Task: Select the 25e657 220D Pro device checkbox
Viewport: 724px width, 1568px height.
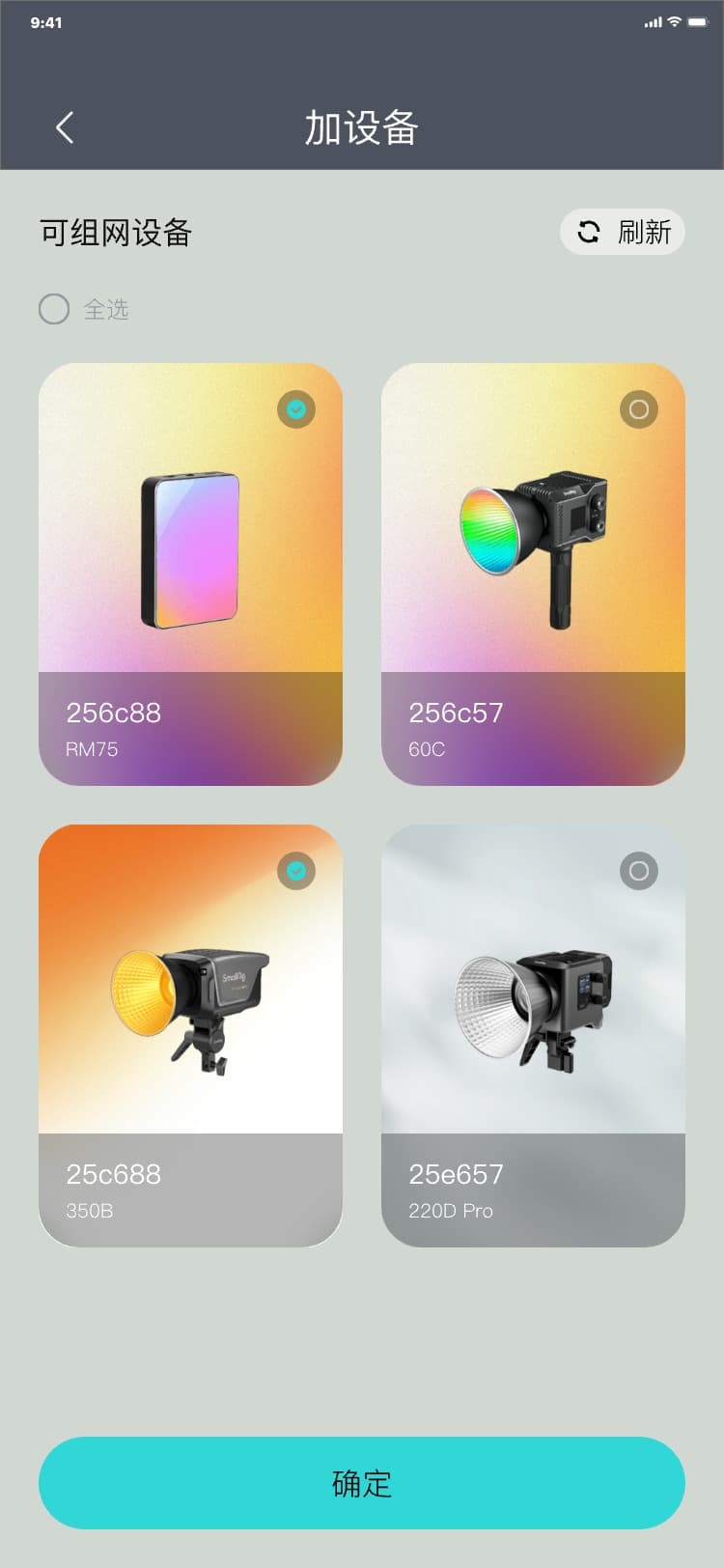Action: [639, 871]
